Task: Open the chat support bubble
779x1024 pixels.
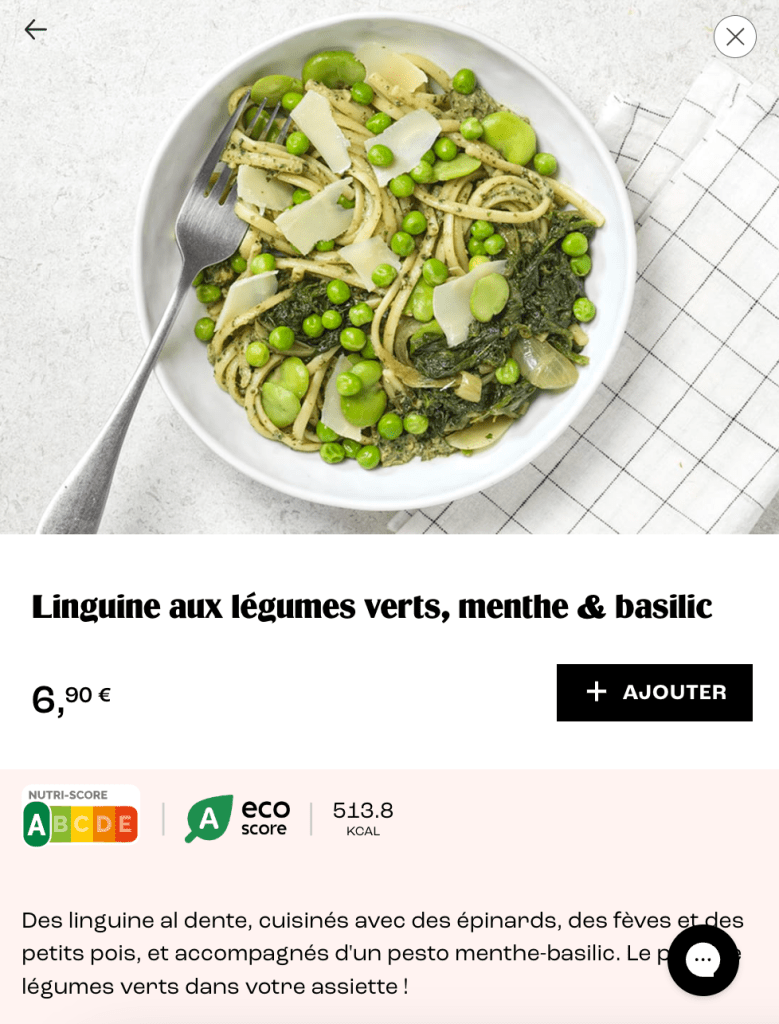Action: pos(703,960)
